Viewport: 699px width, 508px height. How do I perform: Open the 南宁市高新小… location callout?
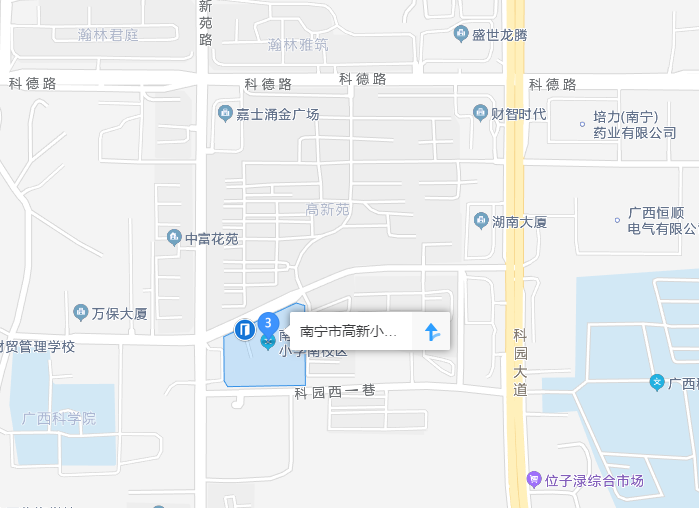tap(349, 331)
